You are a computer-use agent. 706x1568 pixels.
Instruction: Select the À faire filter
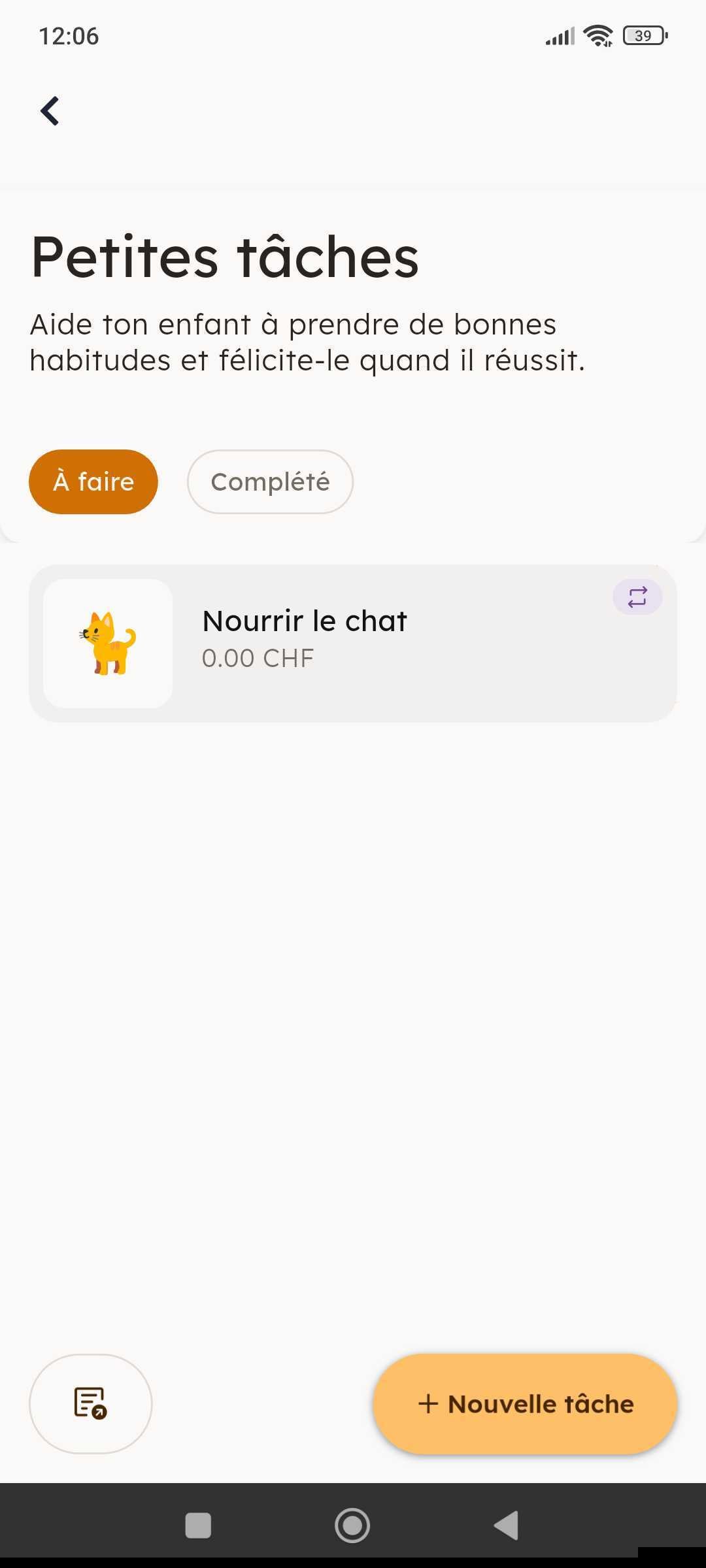tap(93, 482)
